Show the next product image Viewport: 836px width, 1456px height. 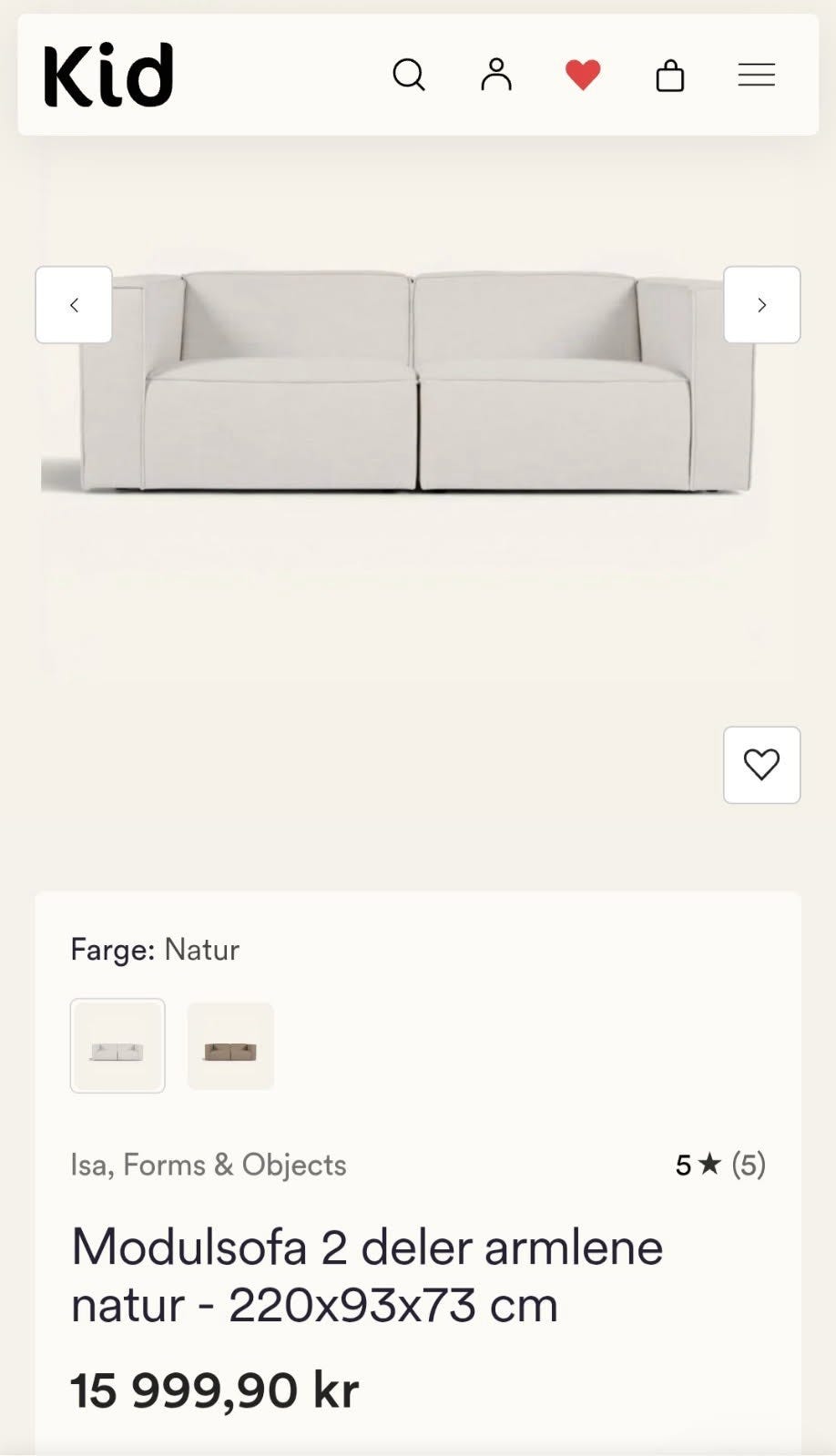[762, 305]
